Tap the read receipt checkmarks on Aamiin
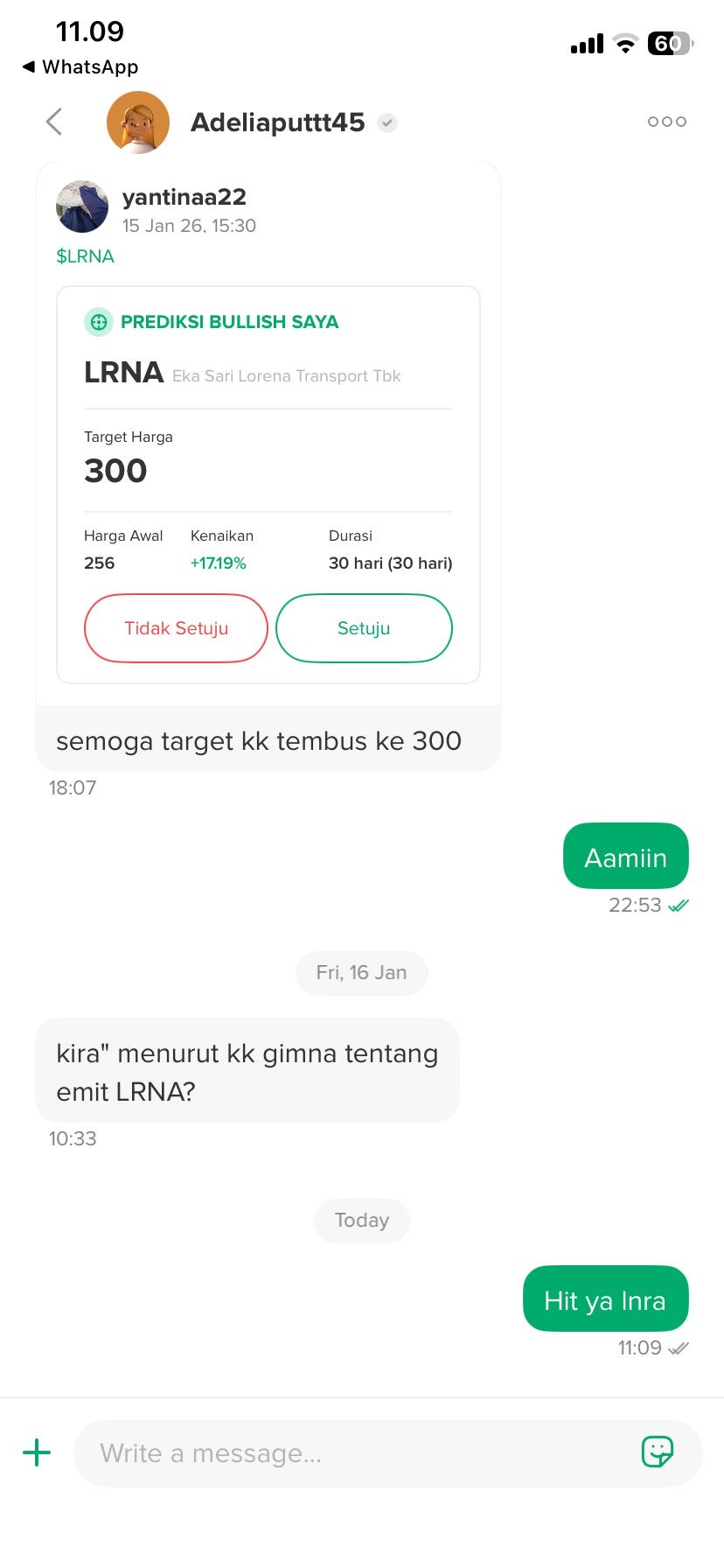Viewport: 724px width, 1568px height. pos(679,905)
